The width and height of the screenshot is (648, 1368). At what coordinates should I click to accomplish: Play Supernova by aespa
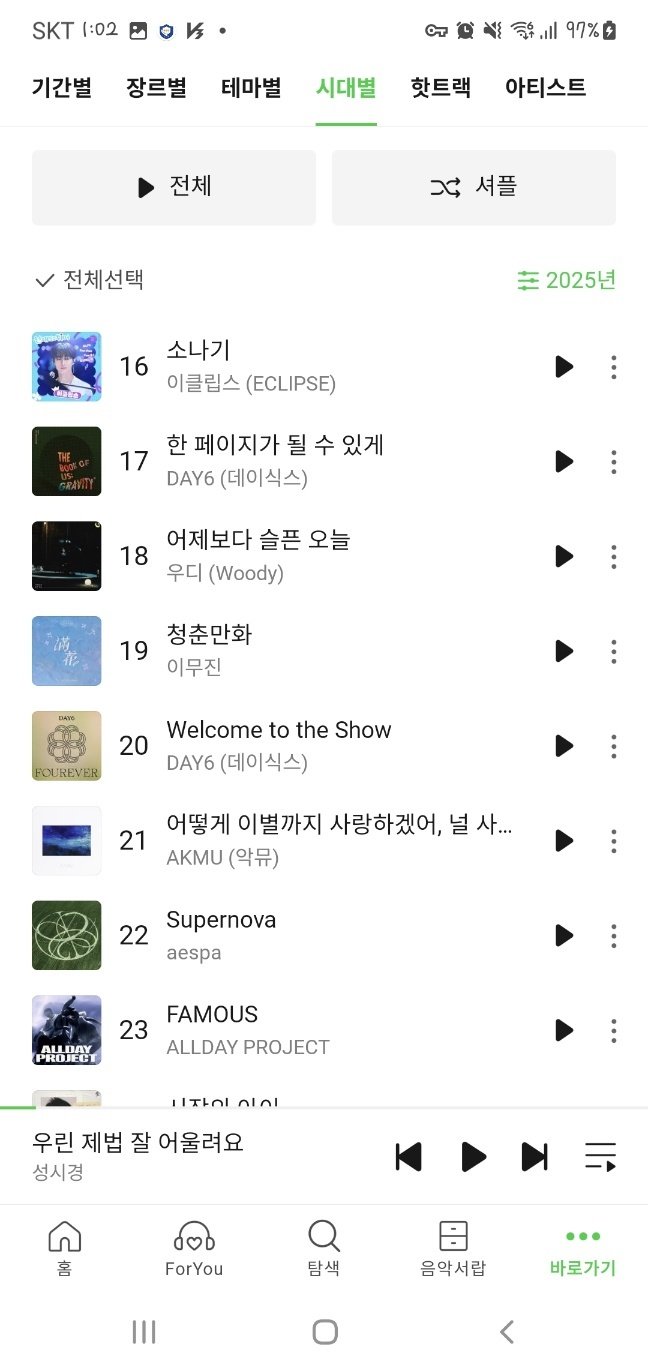point(564,936)
